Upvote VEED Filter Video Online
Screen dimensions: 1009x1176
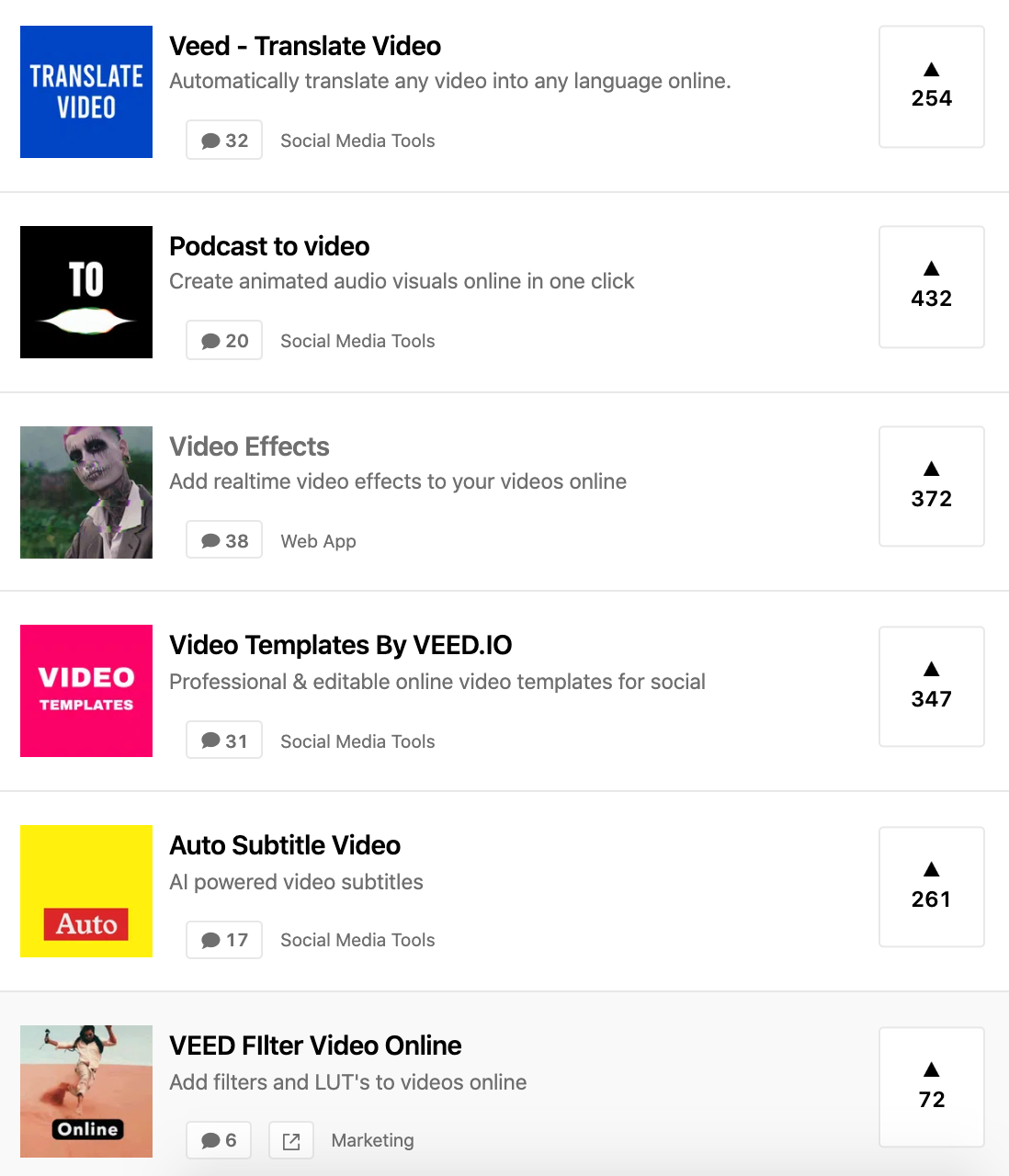931,1088
